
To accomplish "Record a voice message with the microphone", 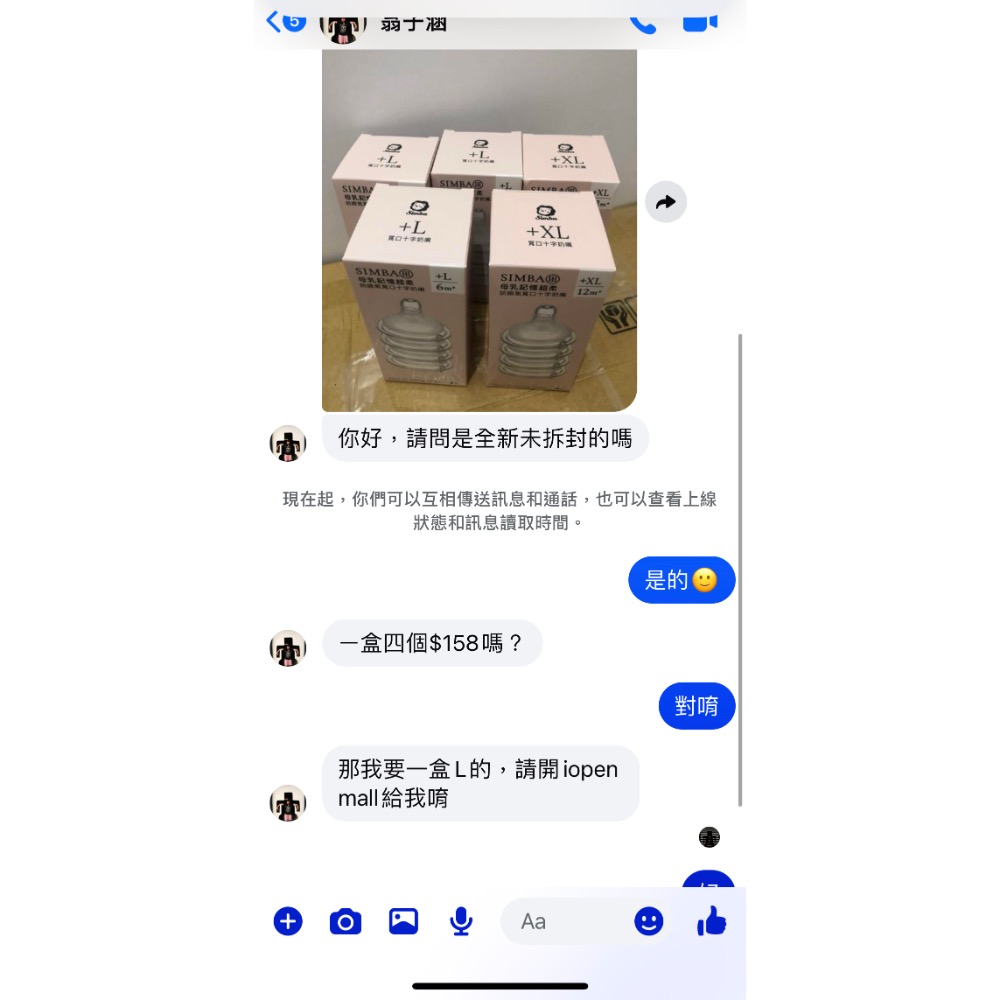I will tap(461, 921).
